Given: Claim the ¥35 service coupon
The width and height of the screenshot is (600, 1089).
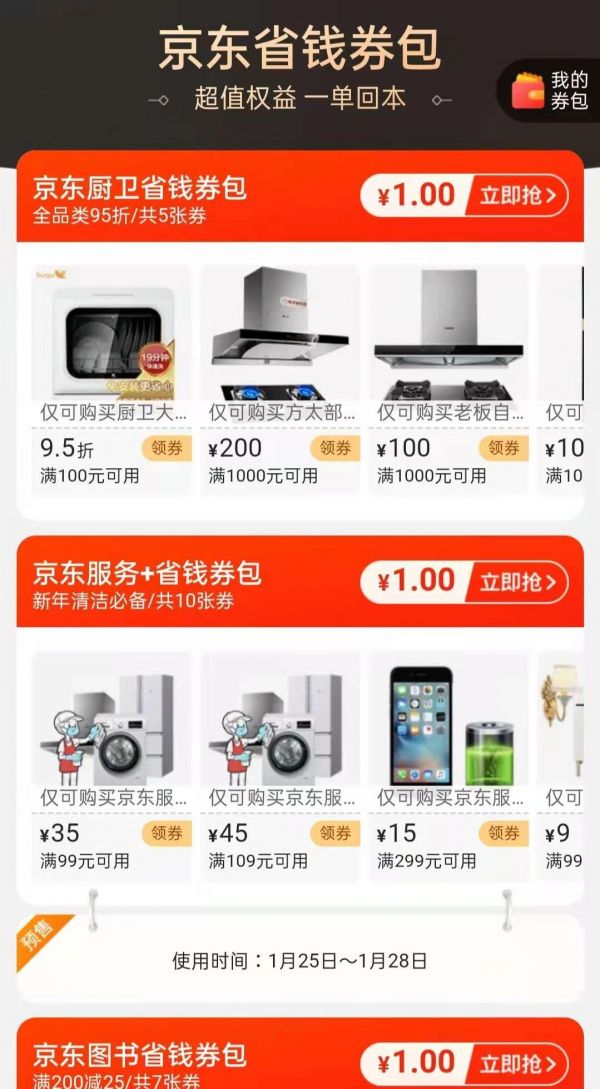Looking at the screenshot, I should pos(166,833).
